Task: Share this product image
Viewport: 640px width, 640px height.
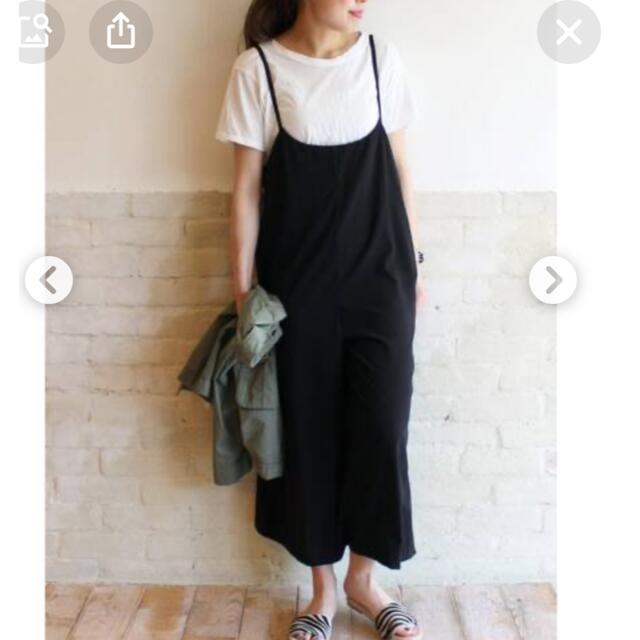Action: point(120,32)
